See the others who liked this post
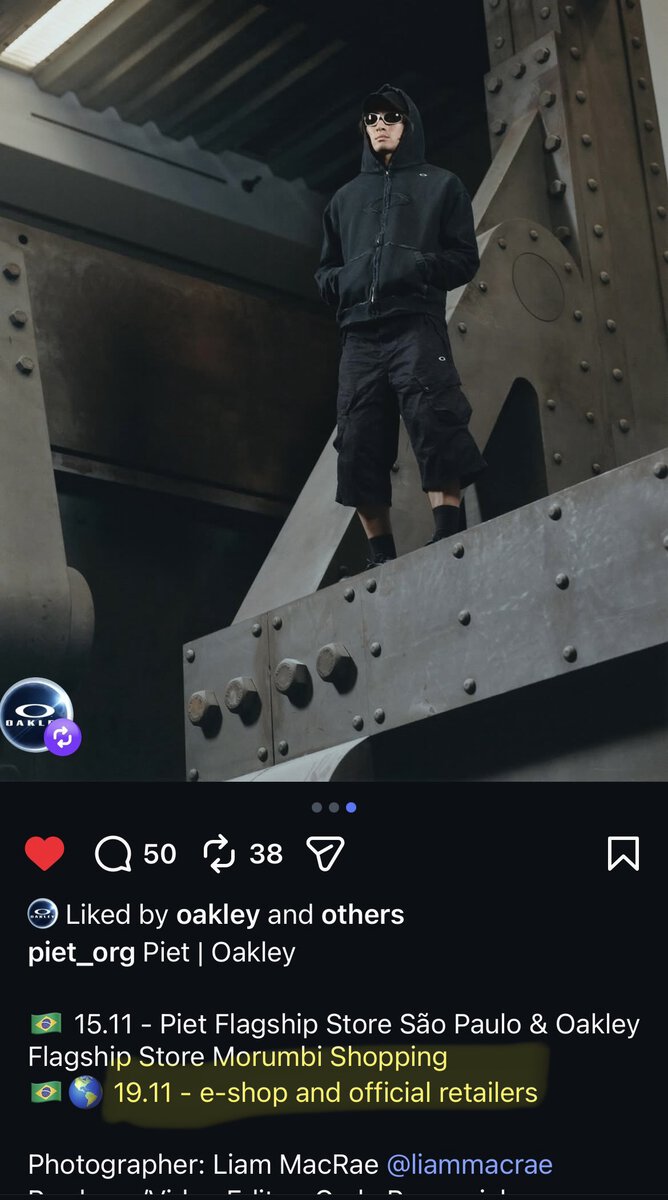Viewport: 668px width, 1200px height. coord(362,914)
